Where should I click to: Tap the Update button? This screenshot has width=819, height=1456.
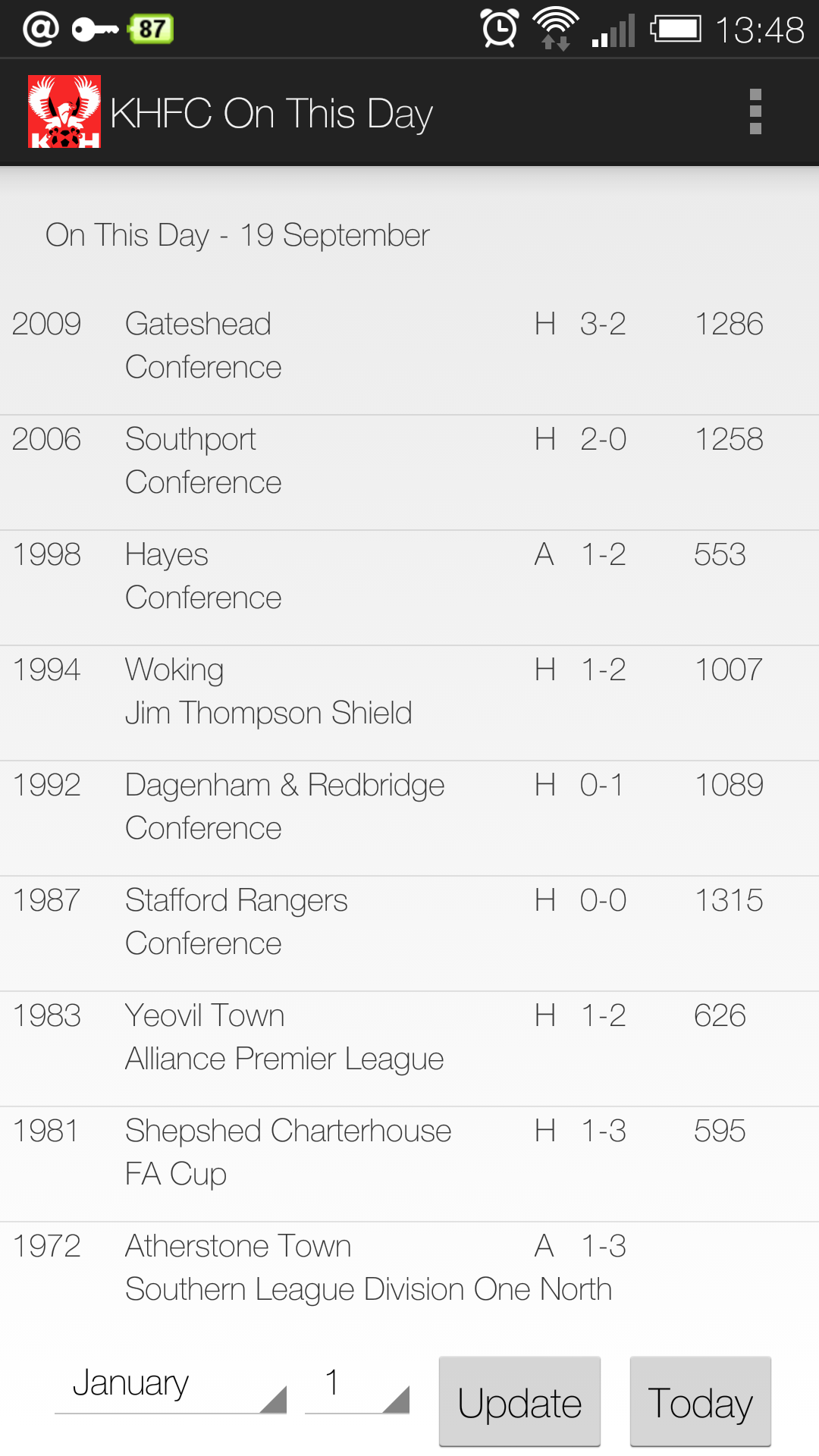[519, 1402]
